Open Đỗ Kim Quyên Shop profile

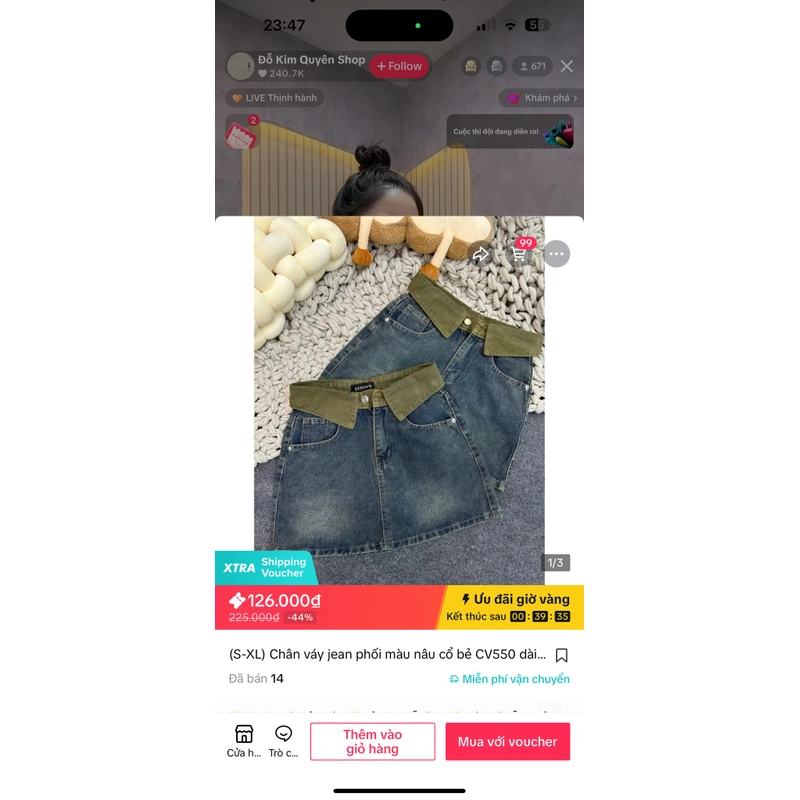coord(298,66)
